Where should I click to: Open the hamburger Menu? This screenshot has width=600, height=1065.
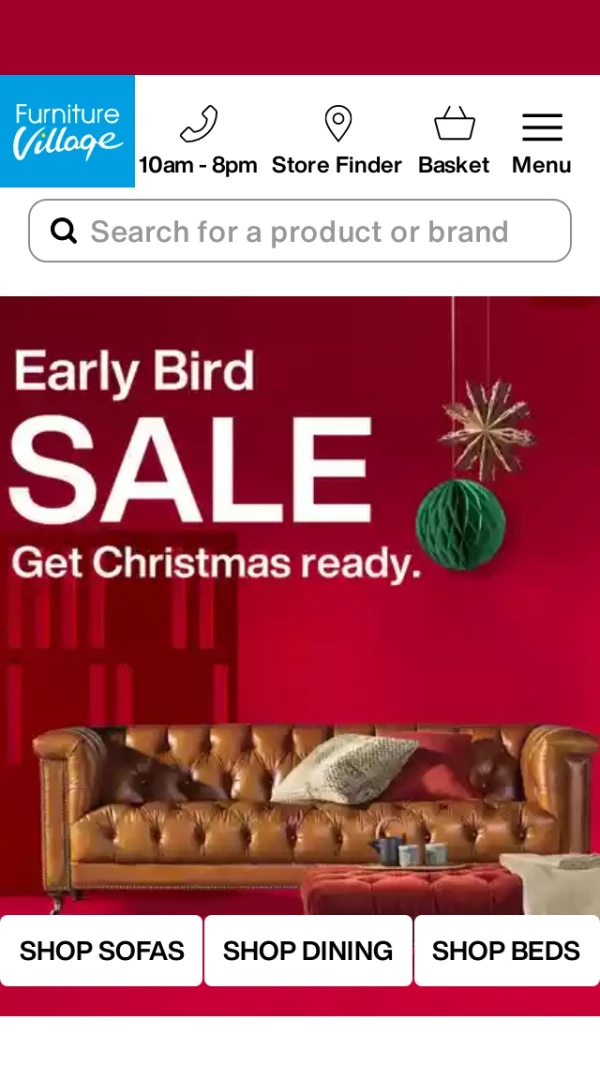click(x=541, y=140)
